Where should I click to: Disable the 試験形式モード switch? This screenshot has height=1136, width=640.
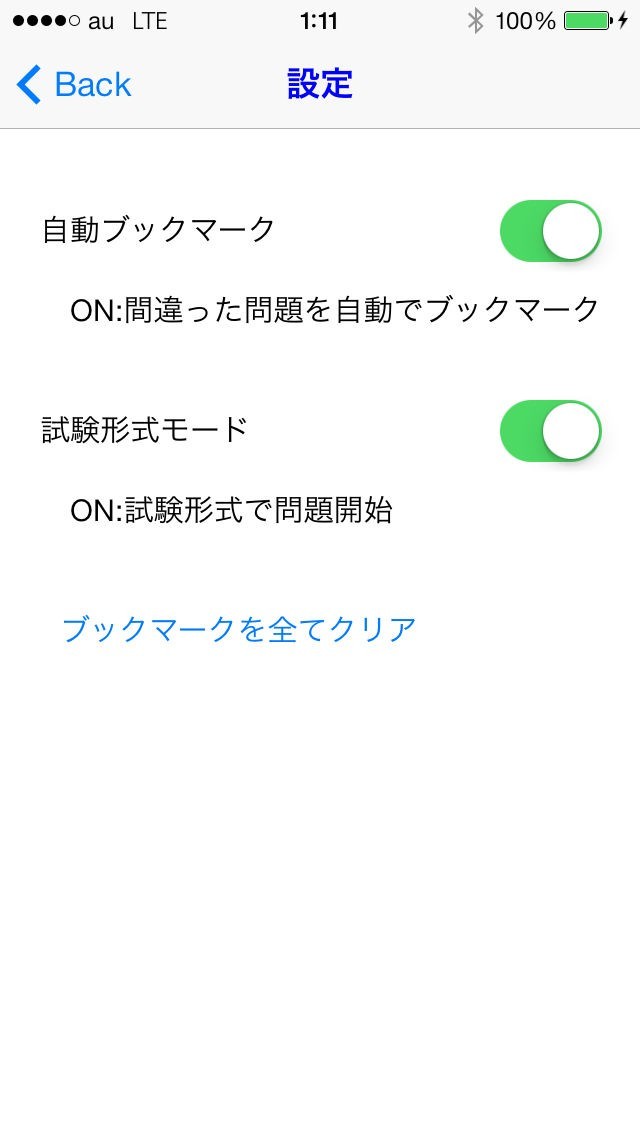(550, 431)
